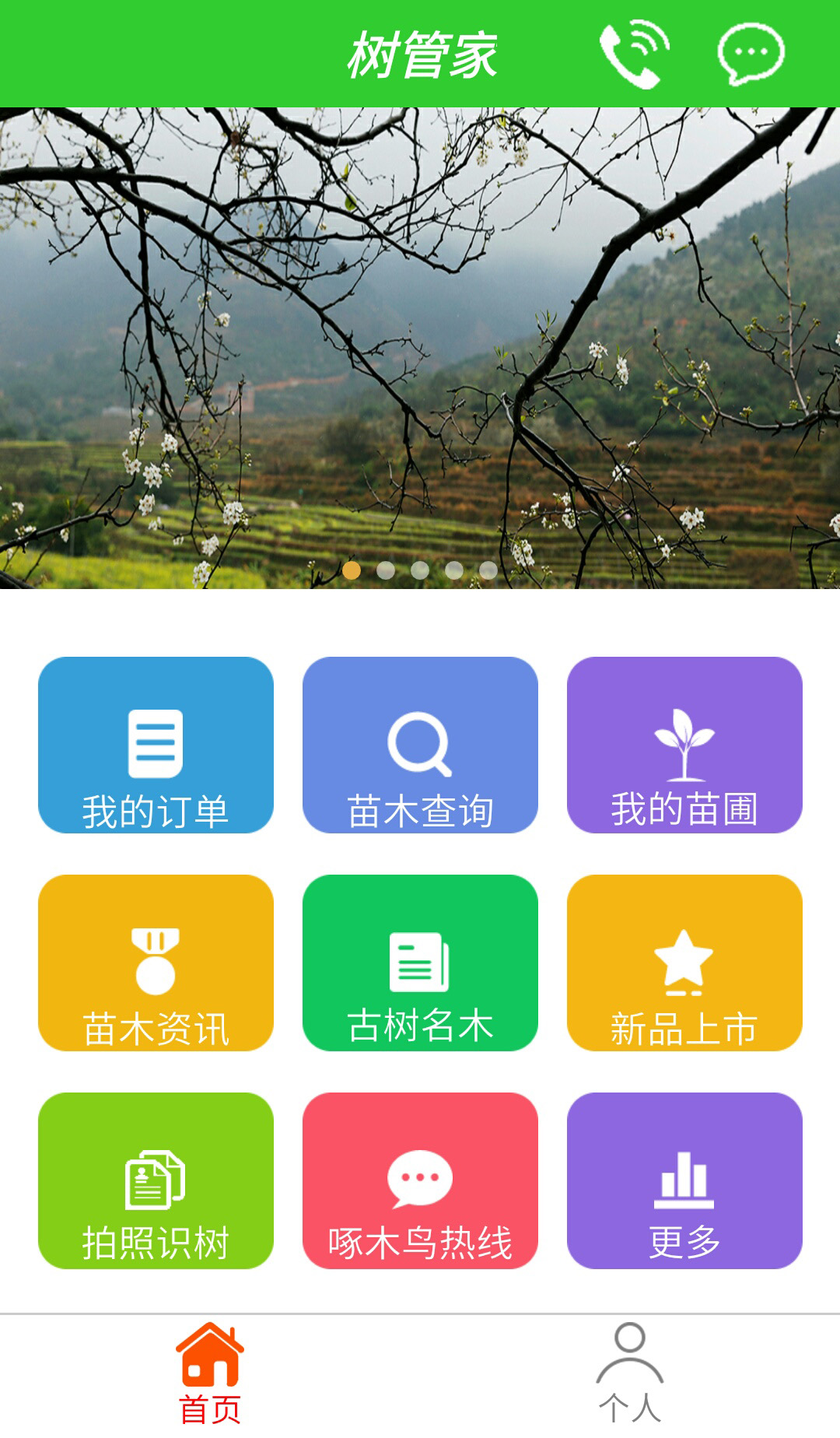Open the chat message icon

751,54
